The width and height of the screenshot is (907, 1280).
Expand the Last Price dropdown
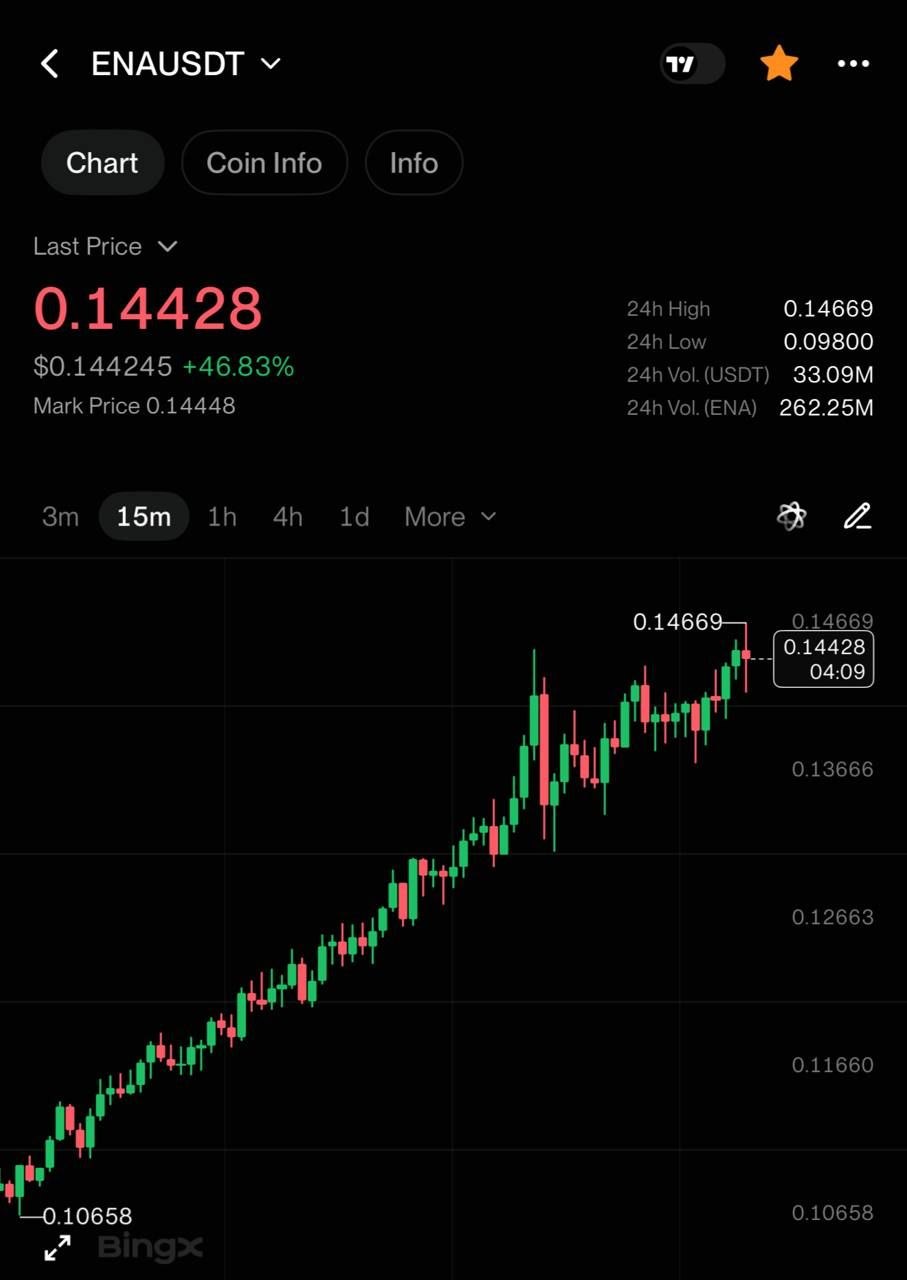point(105,246)
